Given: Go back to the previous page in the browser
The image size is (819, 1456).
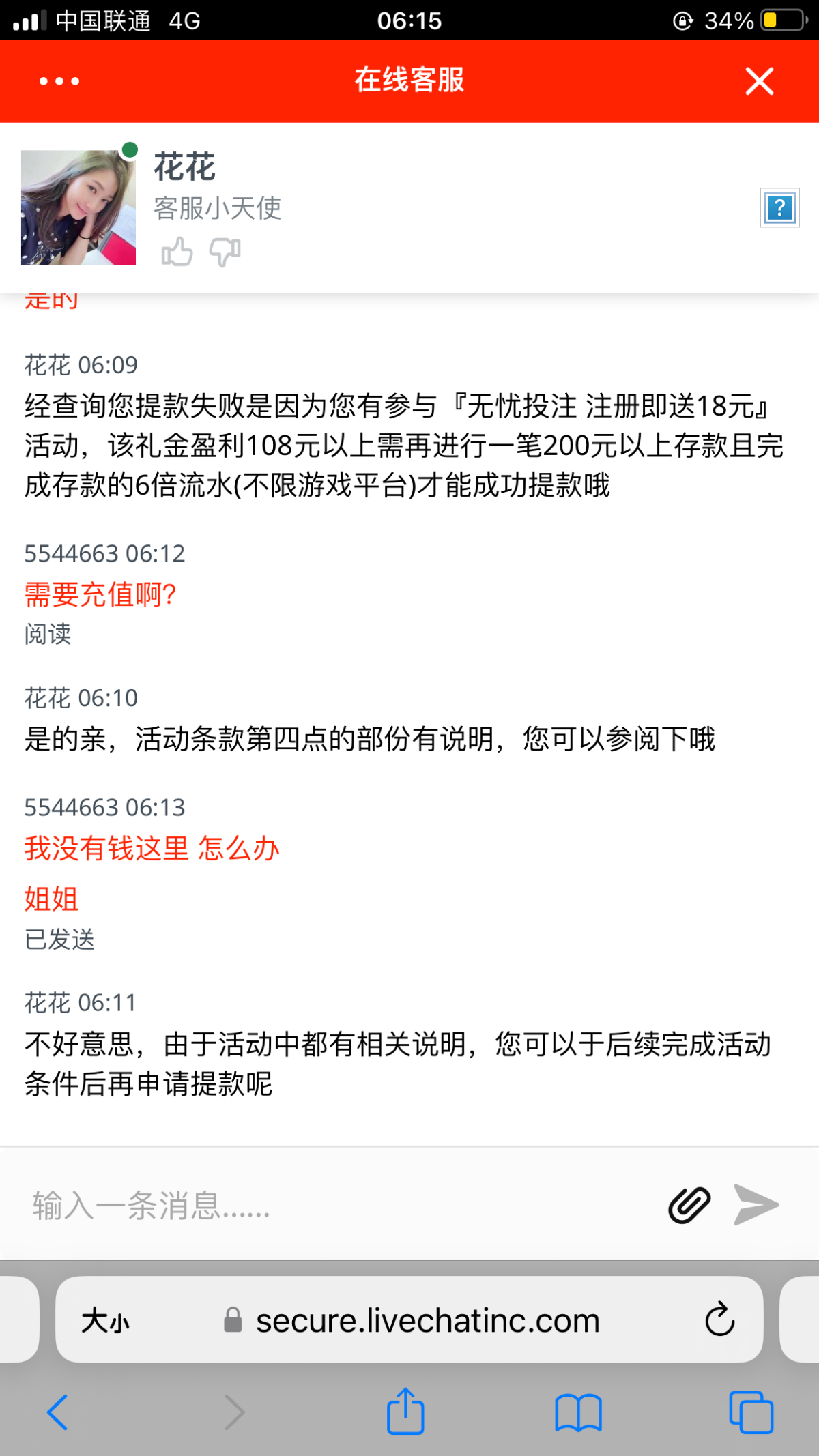Looking at the screenshot, I should 58,1412.
